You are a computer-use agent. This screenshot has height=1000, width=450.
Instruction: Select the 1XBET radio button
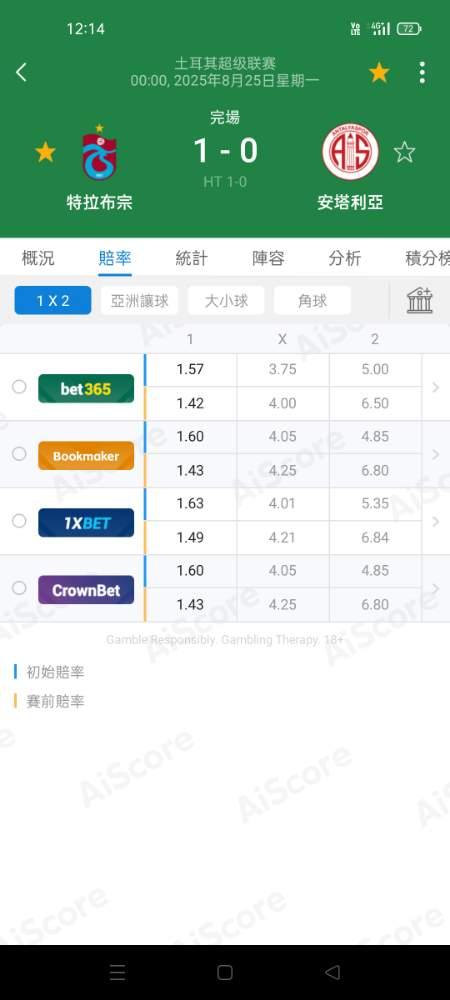click(x=19, y=520)
